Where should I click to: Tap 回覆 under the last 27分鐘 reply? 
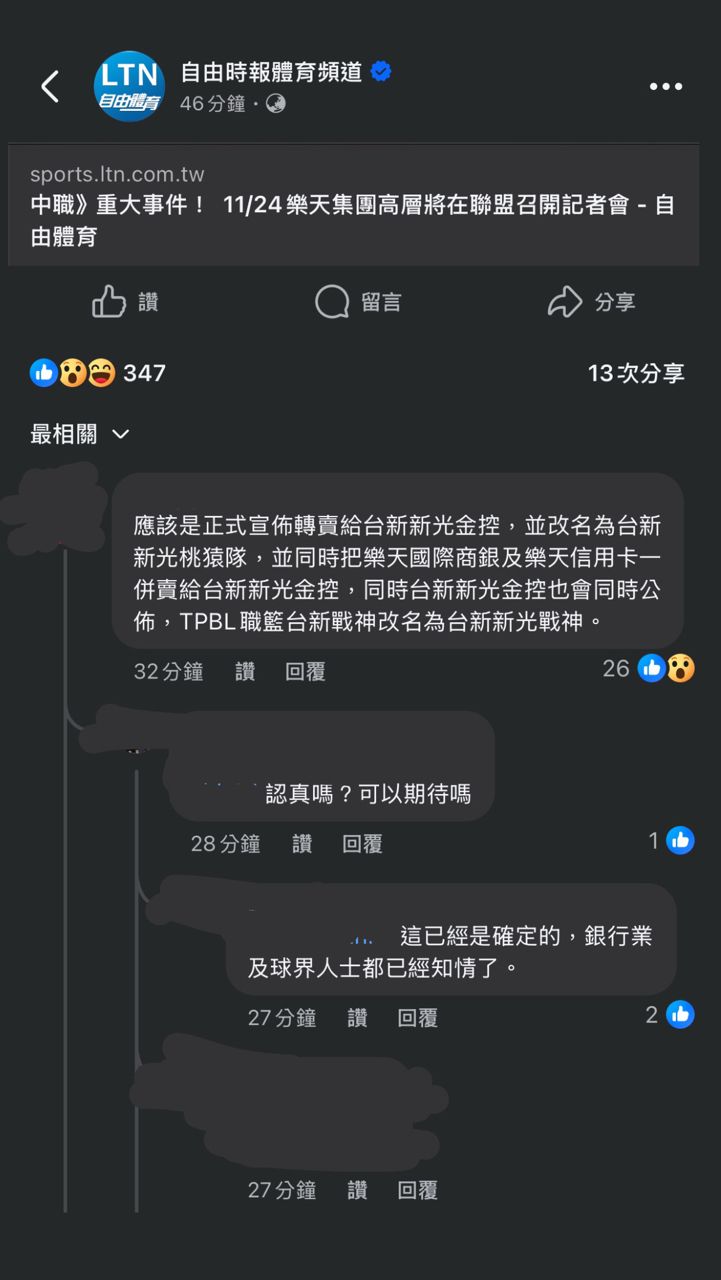[417, 1190]
